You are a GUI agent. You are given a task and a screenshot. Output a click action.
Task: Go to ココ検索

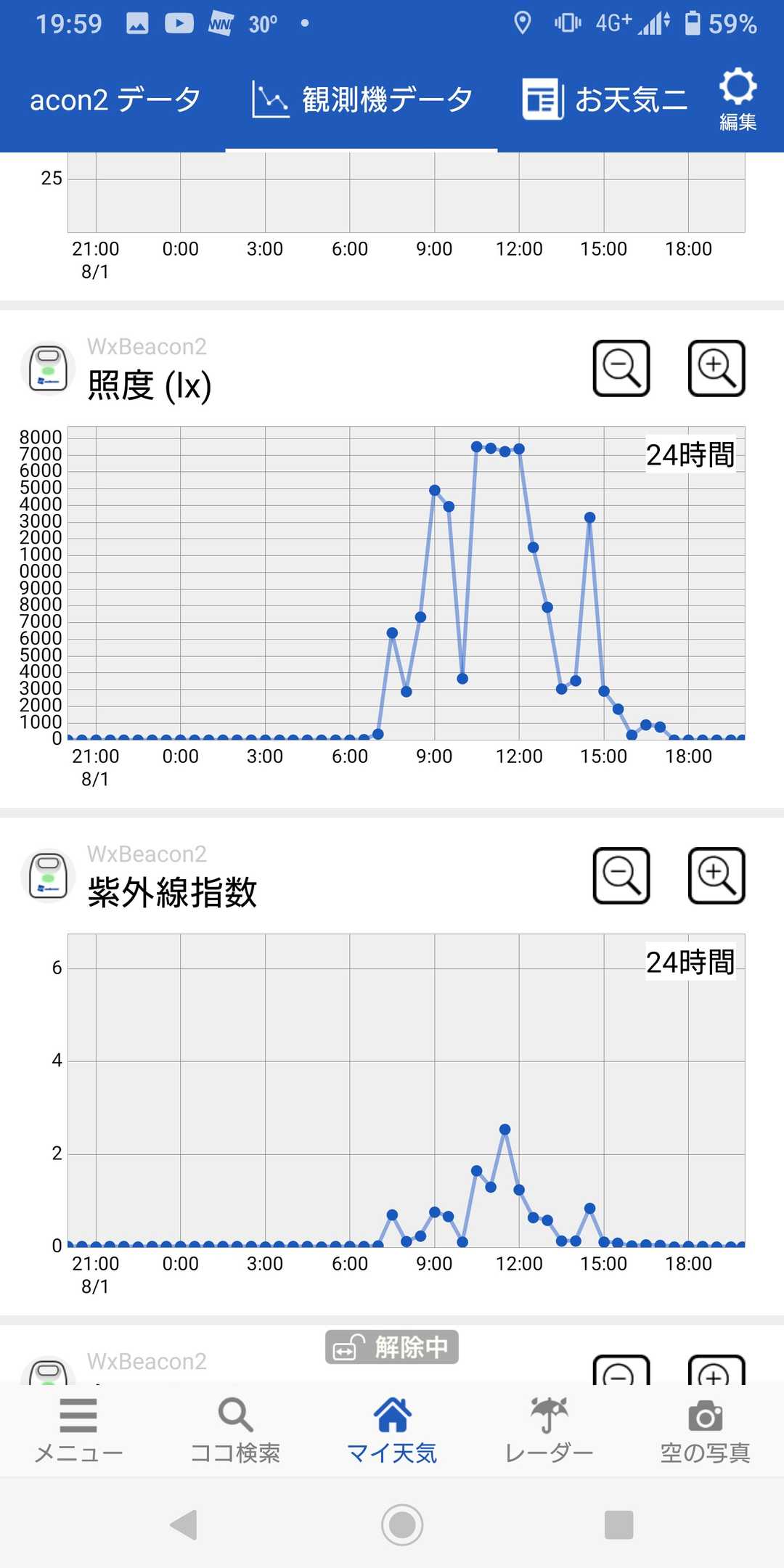coord(235,1429)
